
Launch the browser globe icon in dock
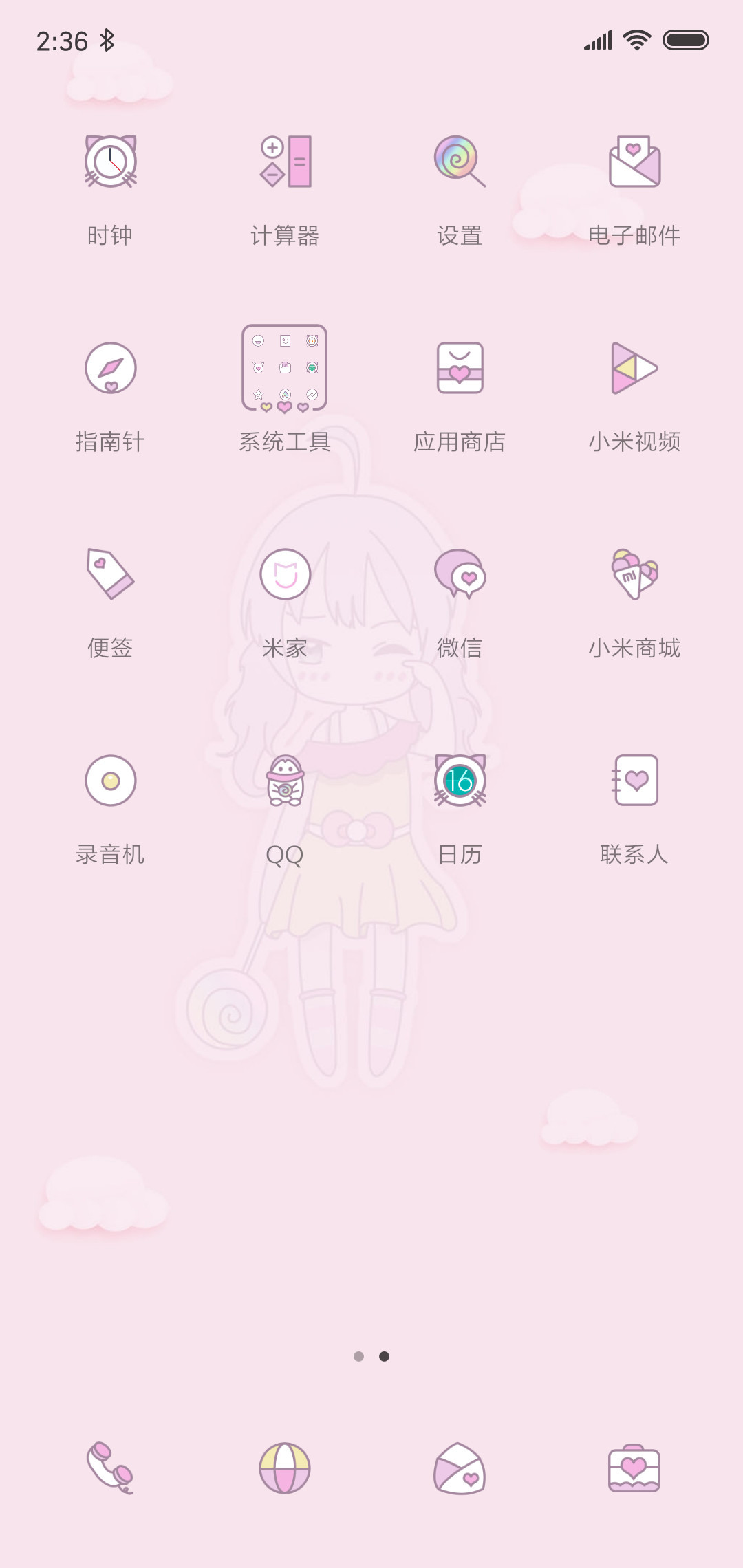coord(285,1468)
